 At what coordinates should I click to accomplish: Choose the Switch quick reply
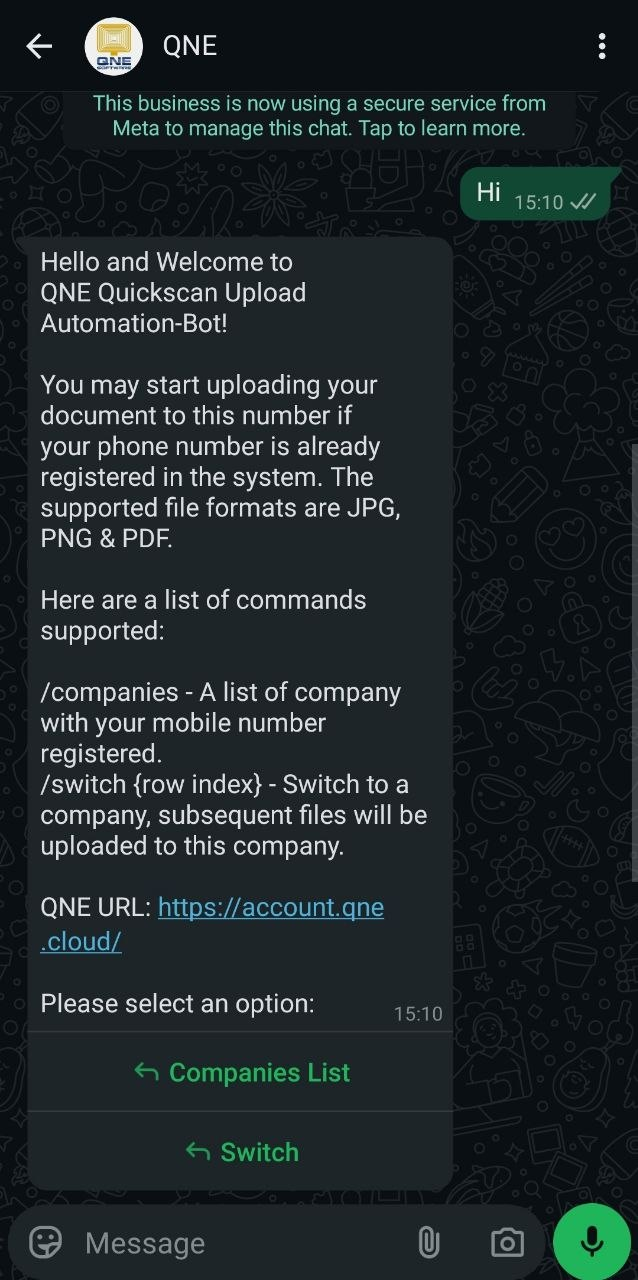coord(241,1152)
